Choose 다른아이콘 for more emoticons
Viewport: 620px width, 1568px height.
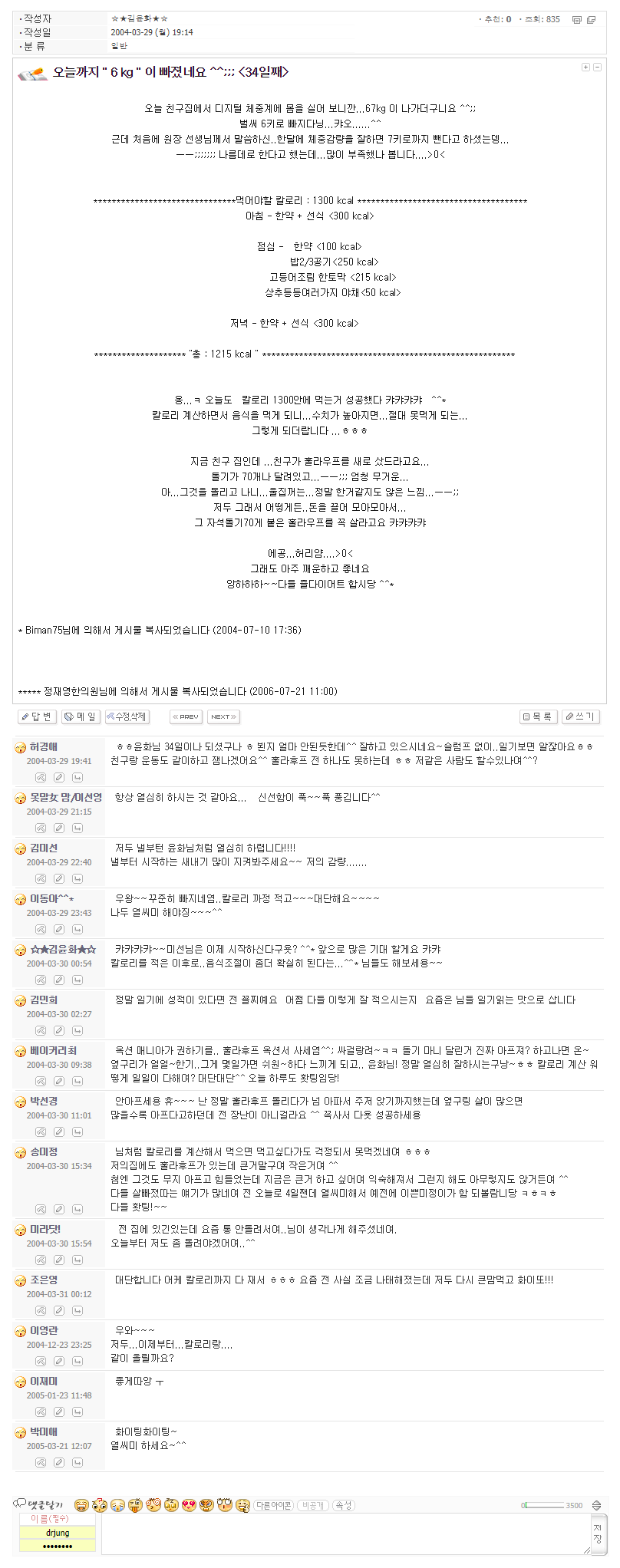[274, 1505]
